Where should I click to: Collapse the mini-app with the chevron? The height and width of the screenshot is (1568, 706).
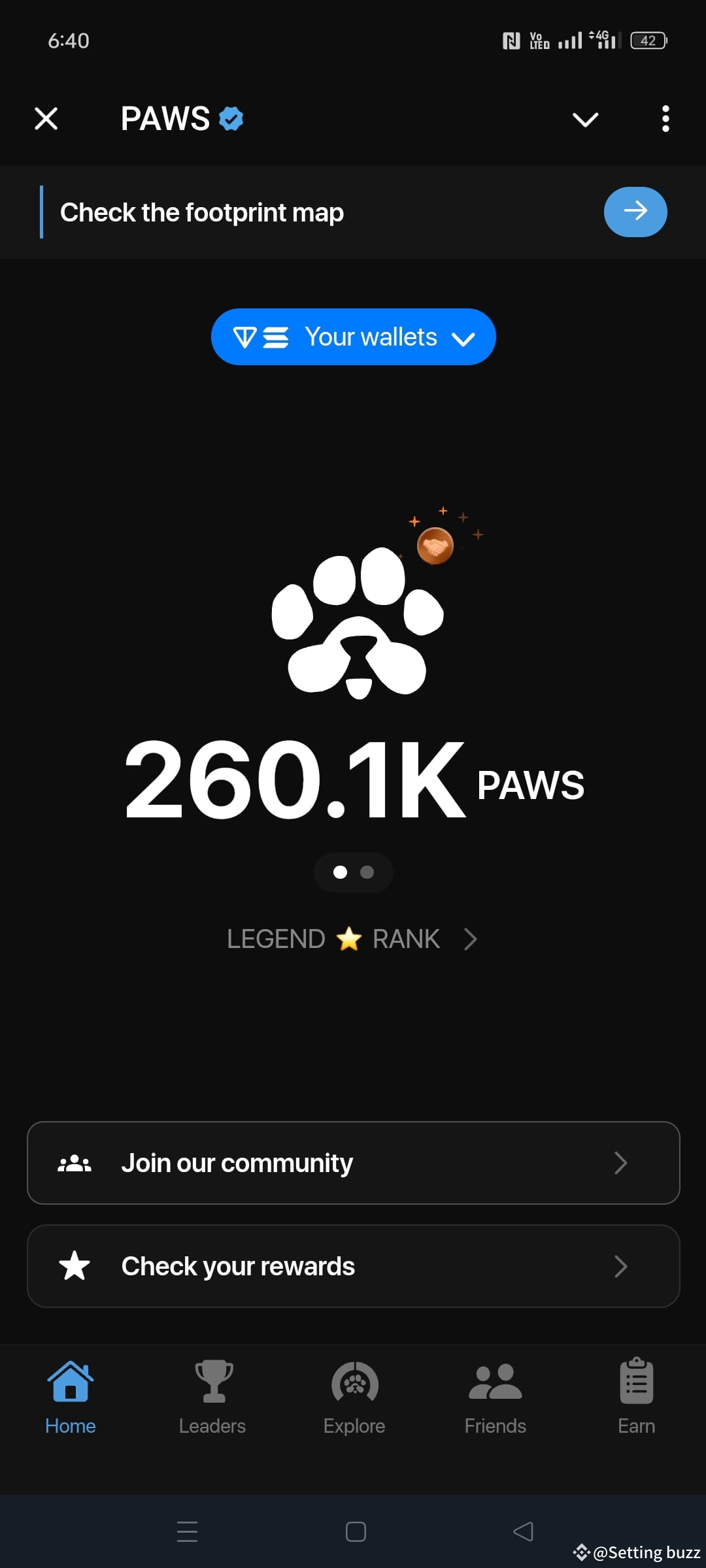(x=585, y=118)
